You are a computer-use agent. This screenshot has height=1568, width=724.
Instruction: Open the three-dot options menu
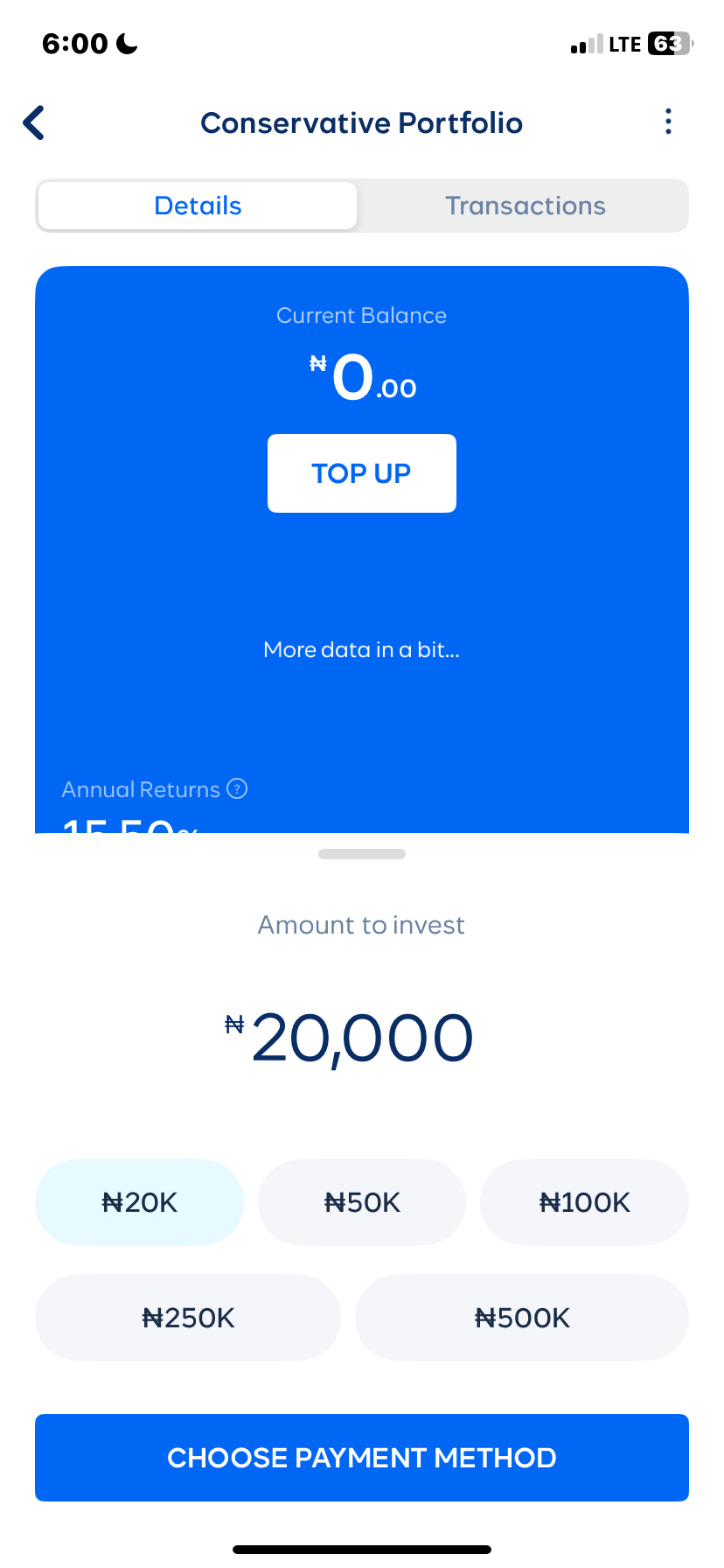pyautogui.click(x=667, y=122)
